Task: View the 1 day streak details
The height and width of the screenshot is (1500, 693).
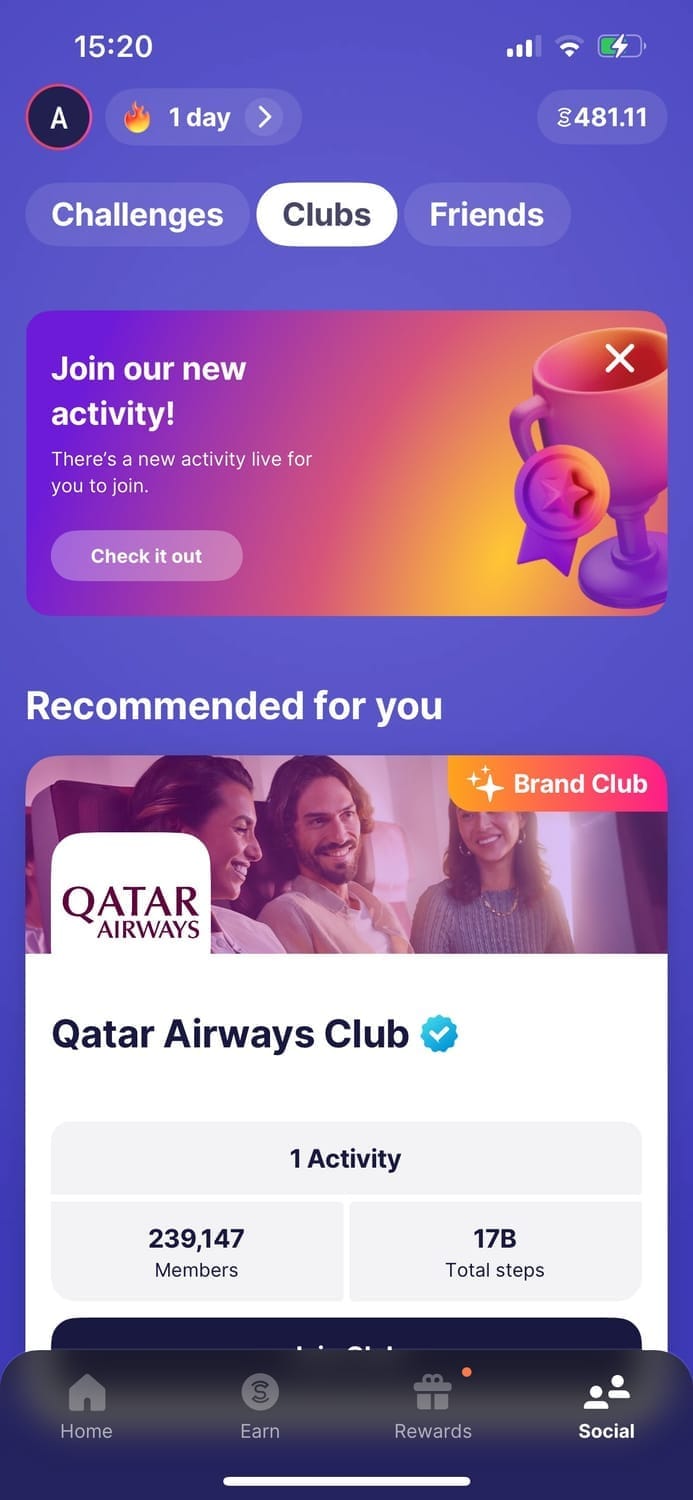Action: point(203,118)
